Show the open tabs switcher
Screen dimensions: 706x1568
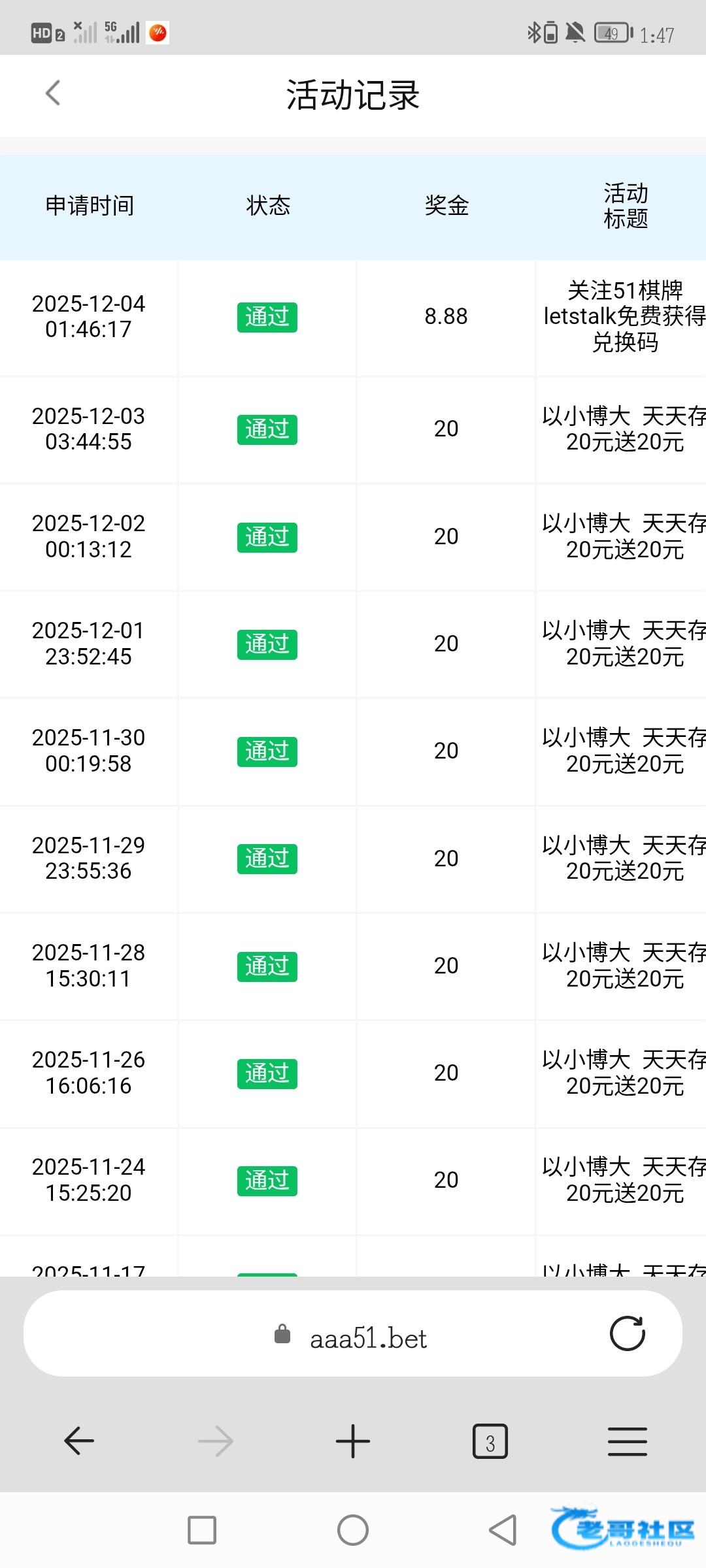pos(490,1441)
